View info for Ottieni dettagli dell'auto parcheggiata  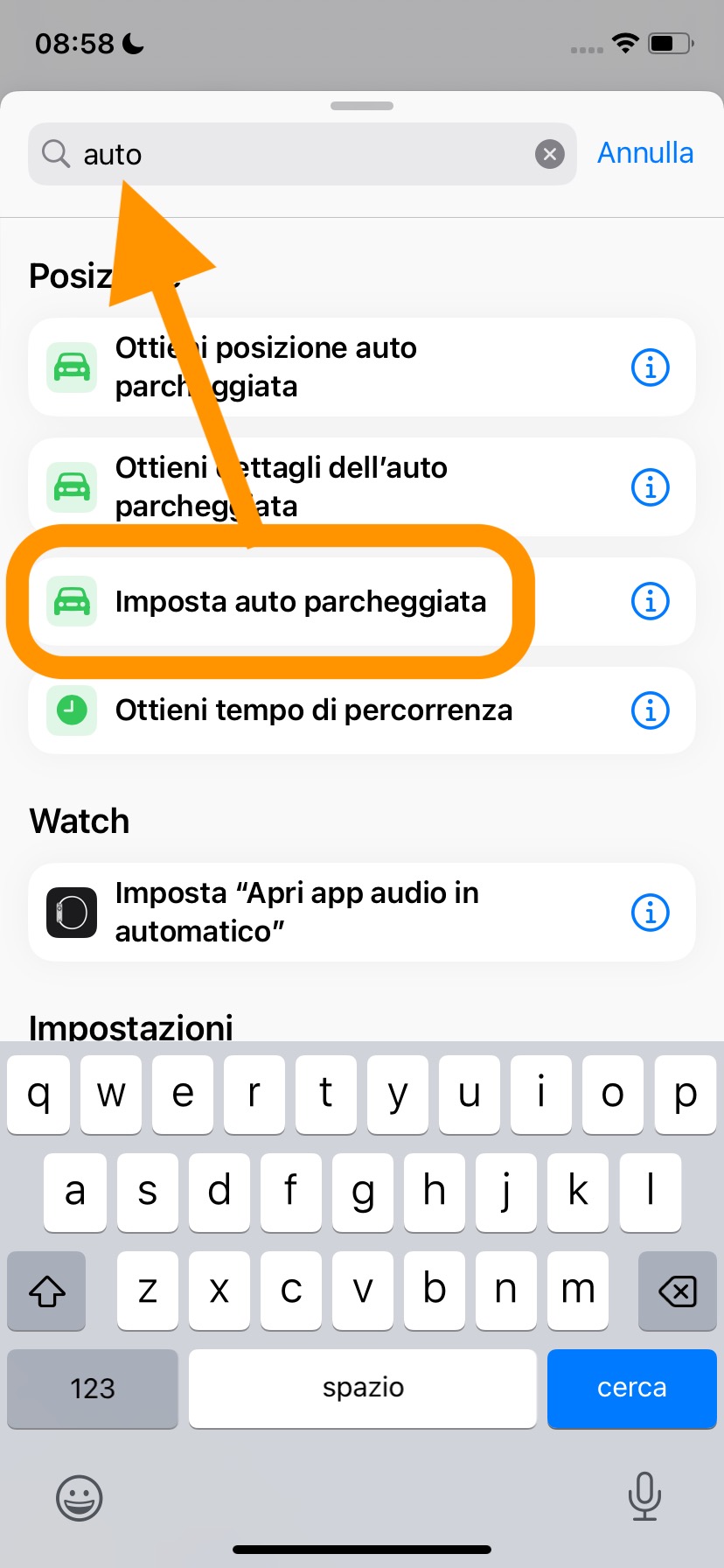650,487
